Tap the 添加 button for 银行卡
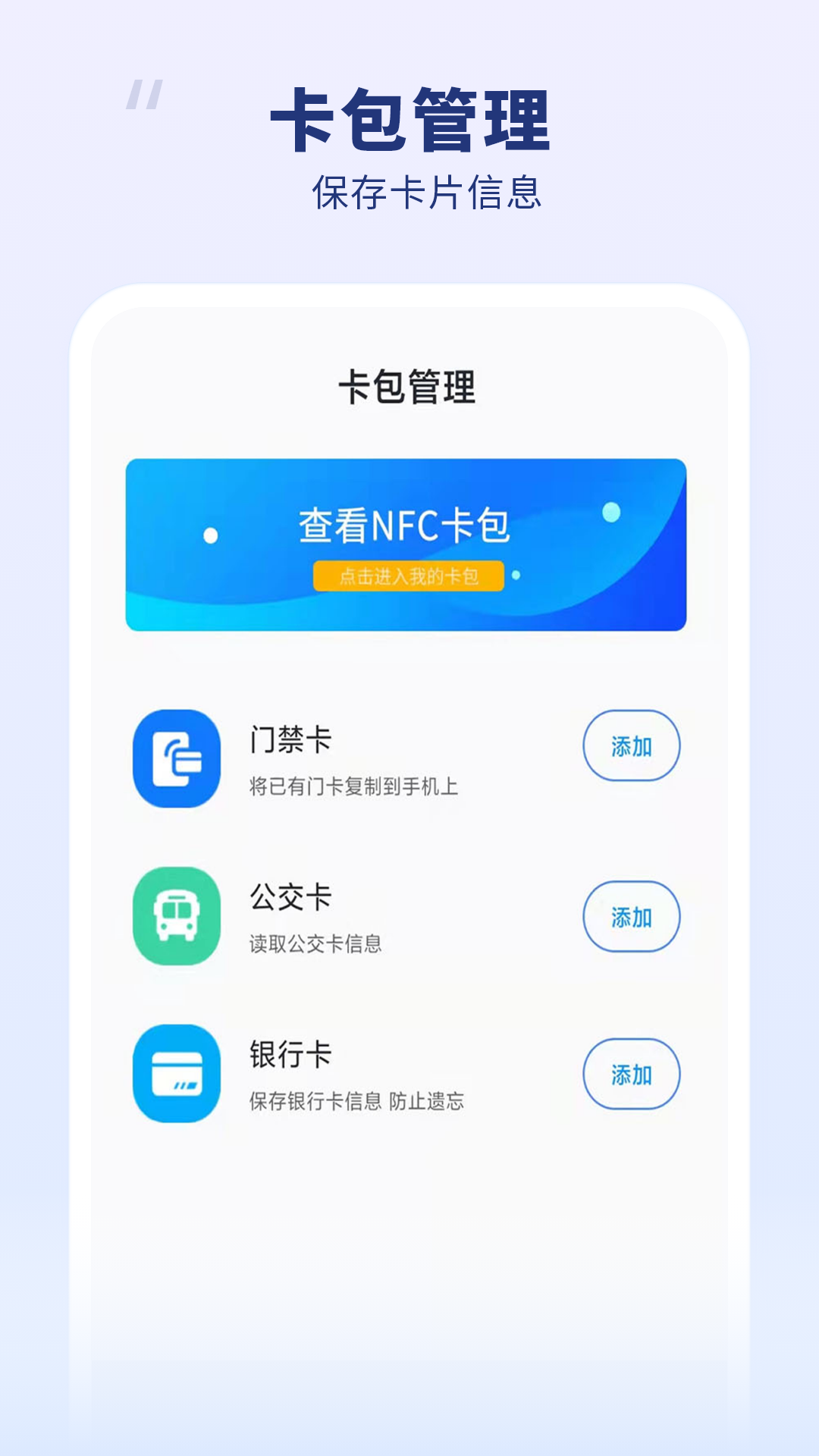 [633, 1073]
